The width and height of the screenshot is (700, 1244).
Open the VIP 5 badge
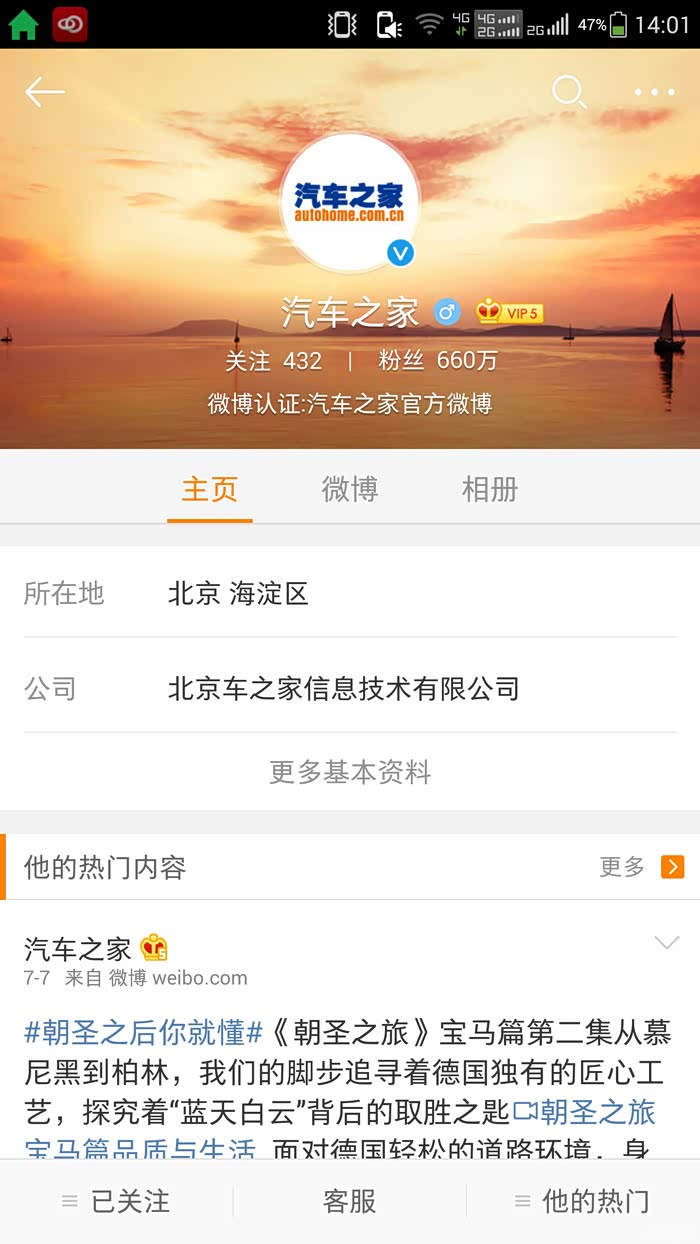tap(510, 313)
